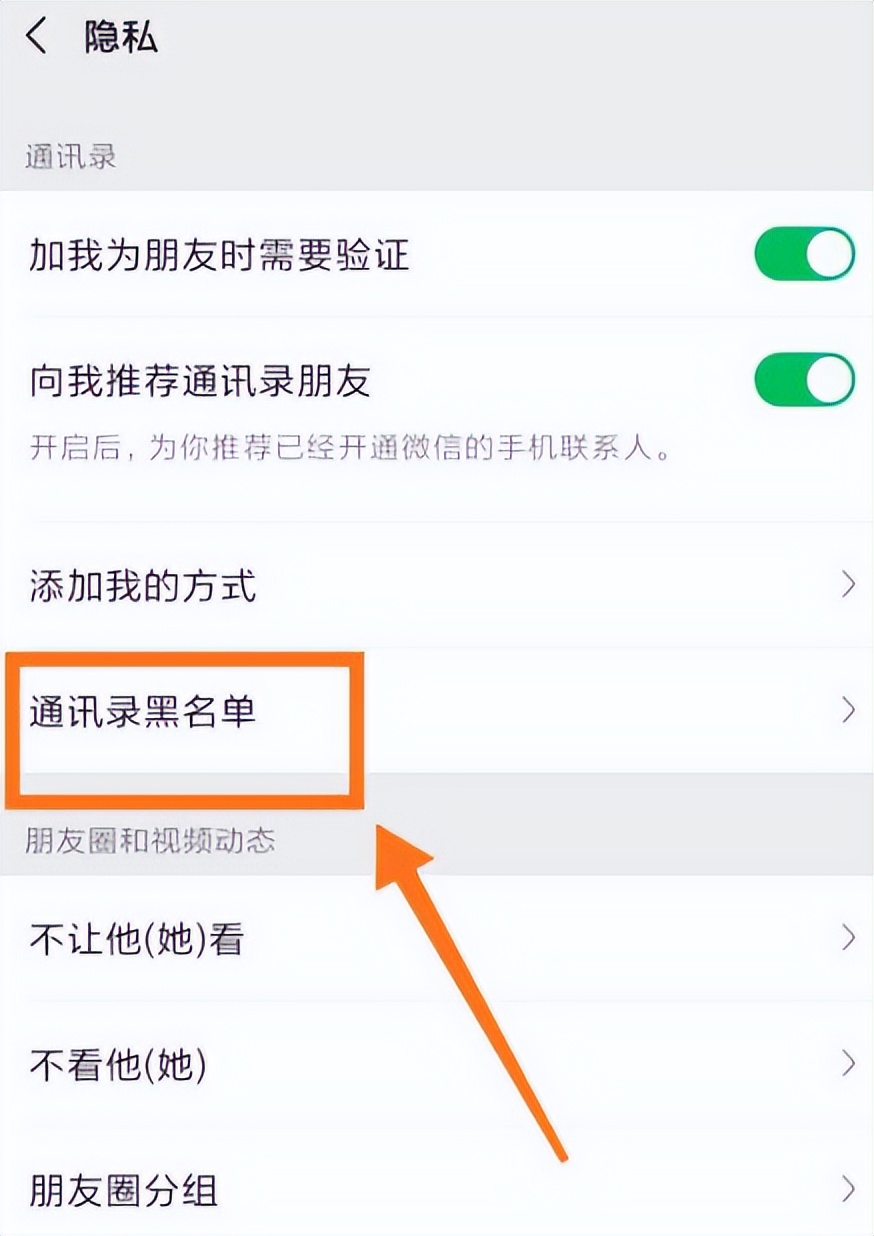Viewport: 874px width, 1236px height.
Task: Go back from the 隐私 page
Action: pyautogui.click(x=37, y=38)
